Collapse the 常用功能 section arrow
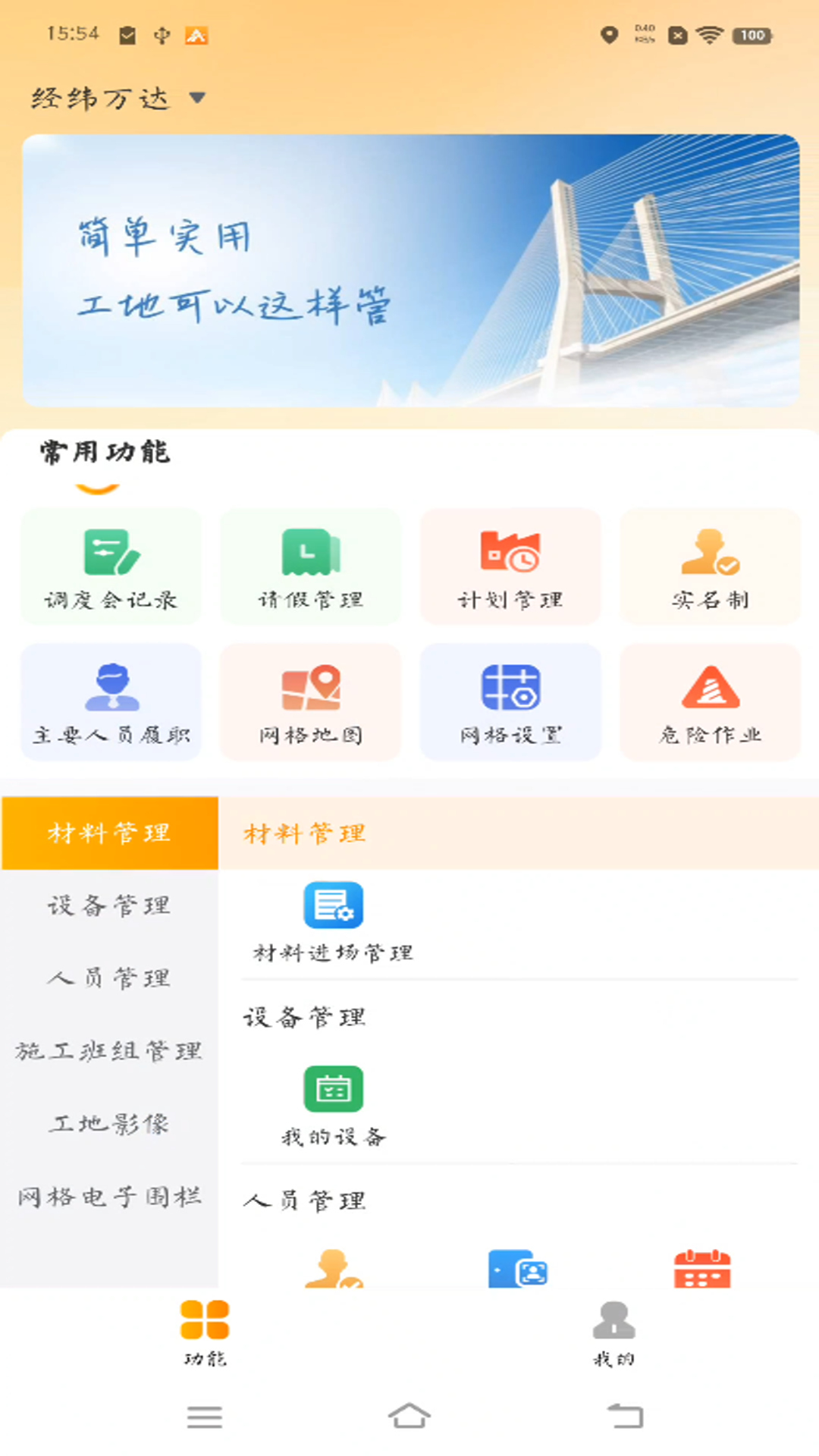The width and height of the screenshot is (819, 1456). (x=97, y=489)
